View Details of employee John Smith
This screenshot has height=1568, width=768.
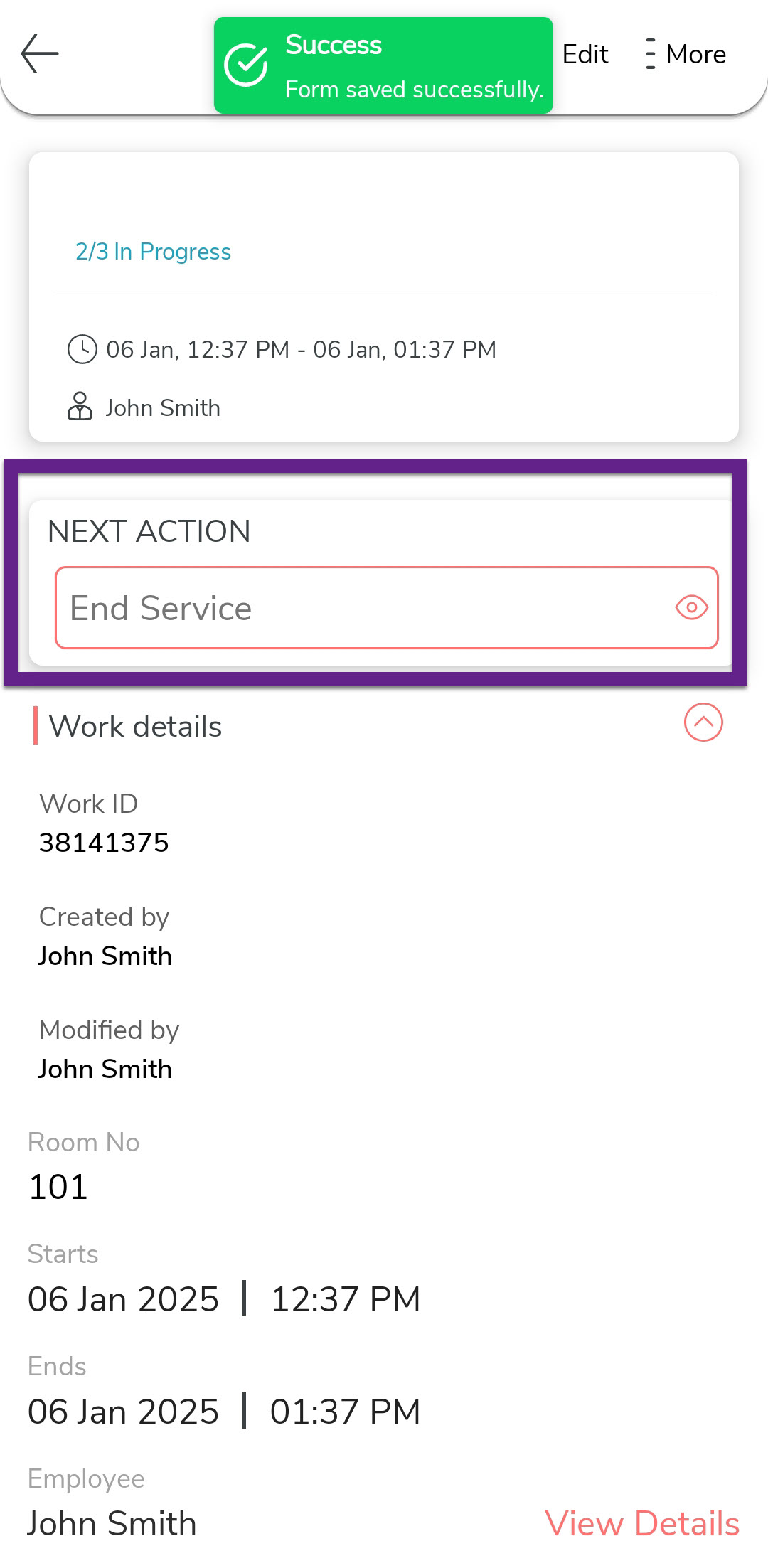[641, 1524]
